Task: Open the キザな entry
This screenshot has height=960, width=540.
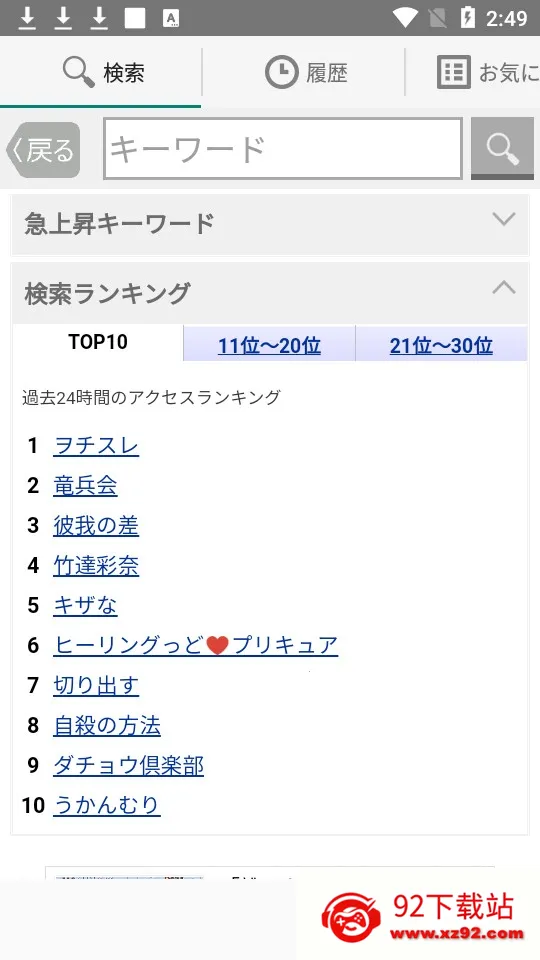Action: (x=85, y=606)
